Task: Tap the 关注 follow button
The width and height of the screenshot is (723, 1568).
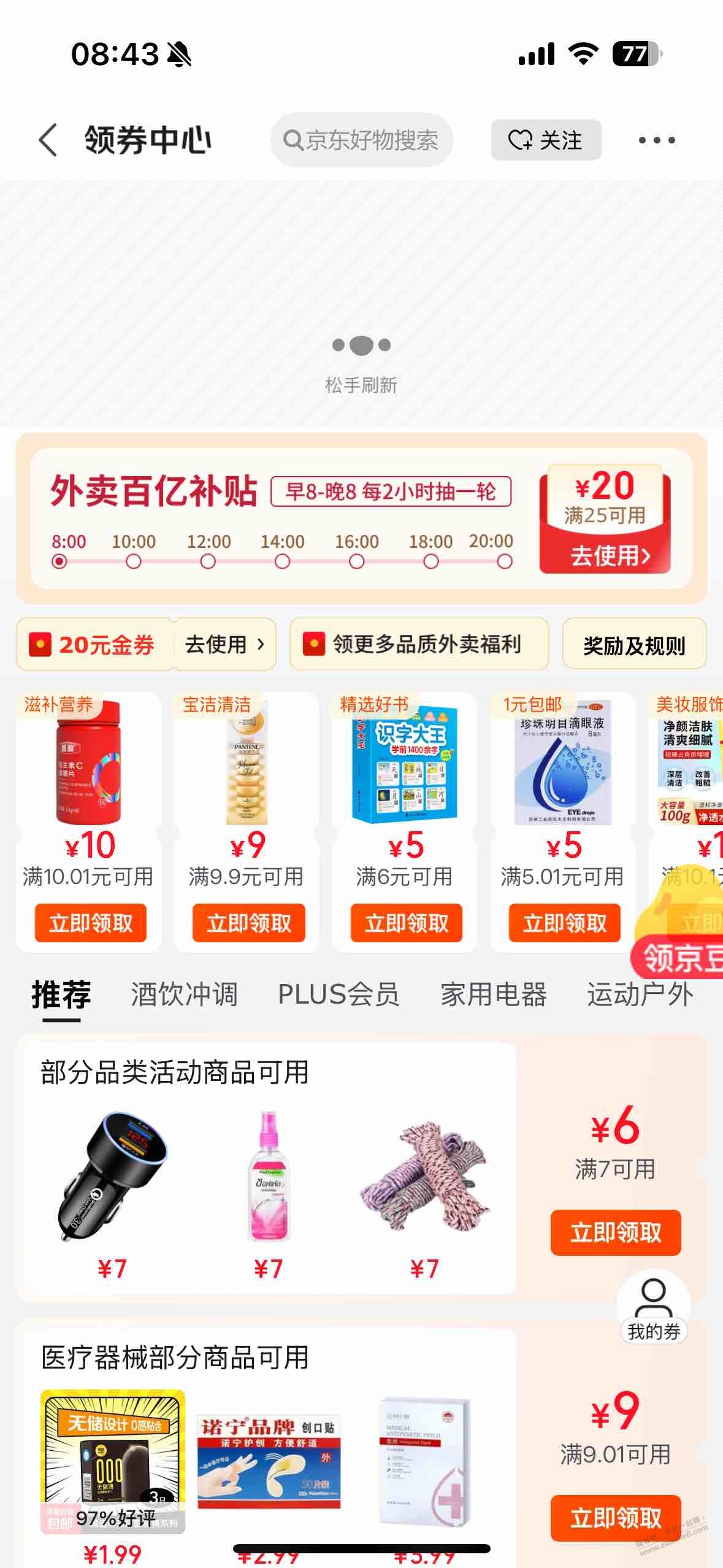Action: pyautogui.click(x=546, y=140)
